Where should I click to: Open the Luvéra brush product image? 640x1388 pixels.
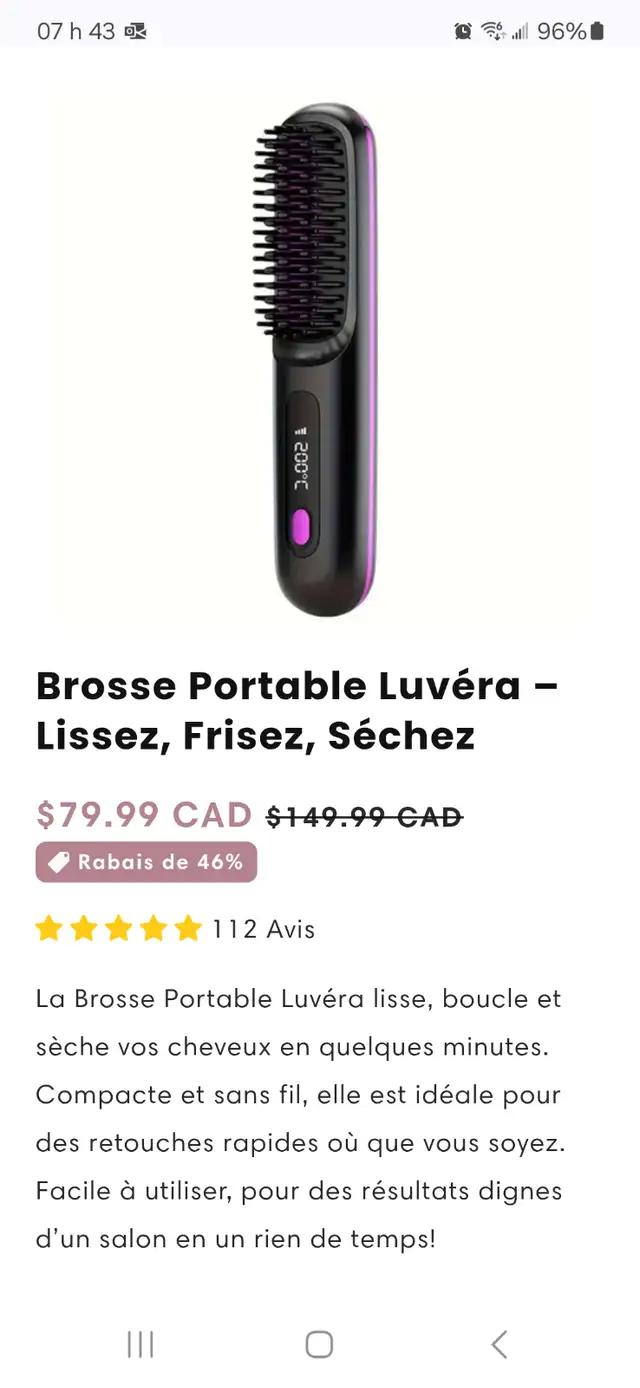(320, 360)
